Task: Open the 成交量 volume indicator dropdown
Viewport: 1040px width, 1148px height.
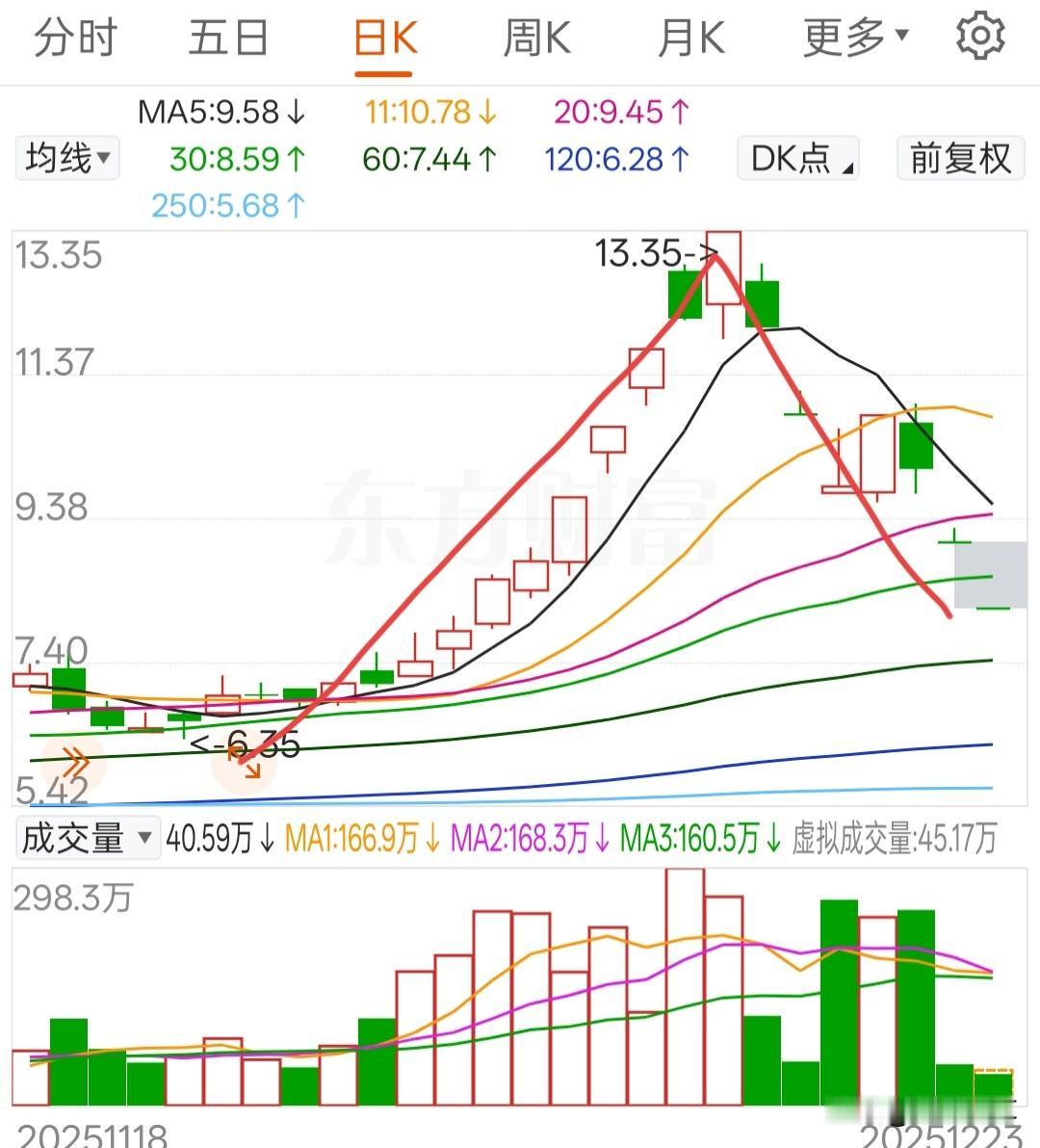Action: point(86,837)
